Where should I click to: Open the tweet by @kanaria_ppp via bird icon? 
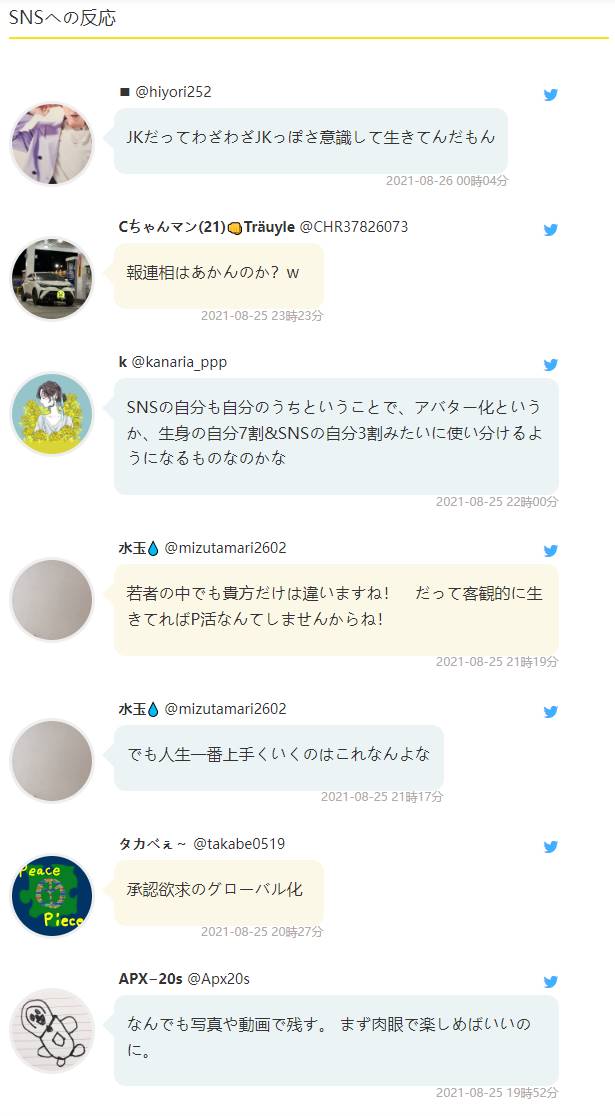[550, 365]
